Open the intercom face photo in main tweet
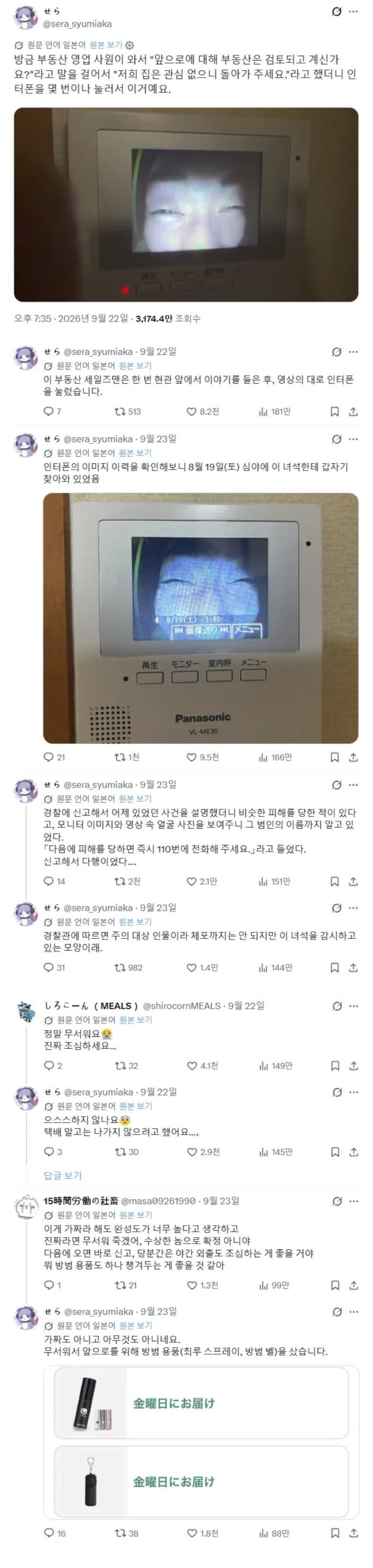The image size is (373, 1568). pos(186,205)
